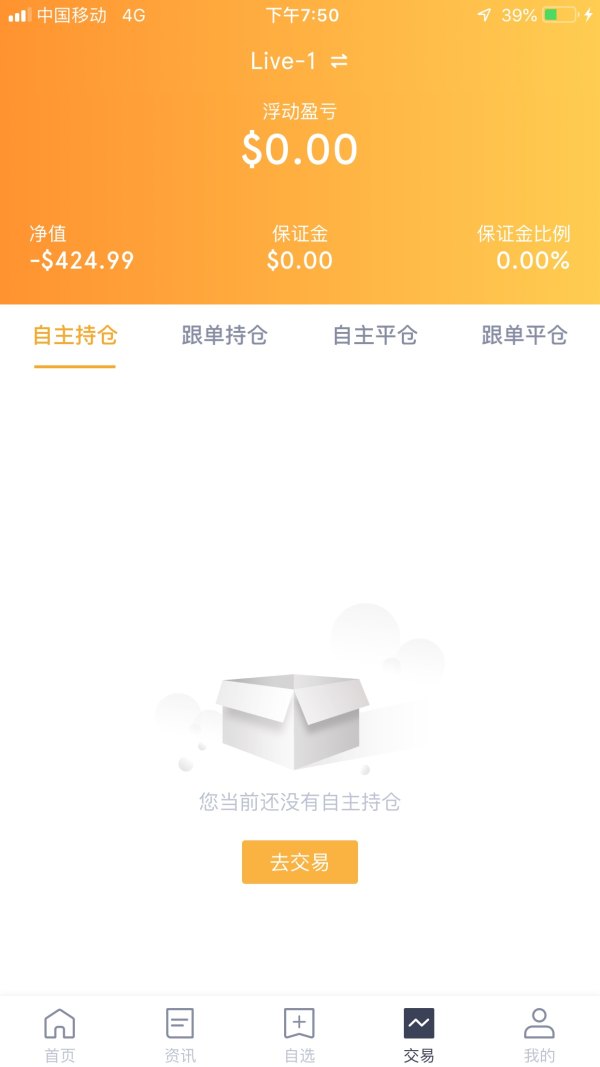Open the 资讯 news tab

tap(180, 1034)
